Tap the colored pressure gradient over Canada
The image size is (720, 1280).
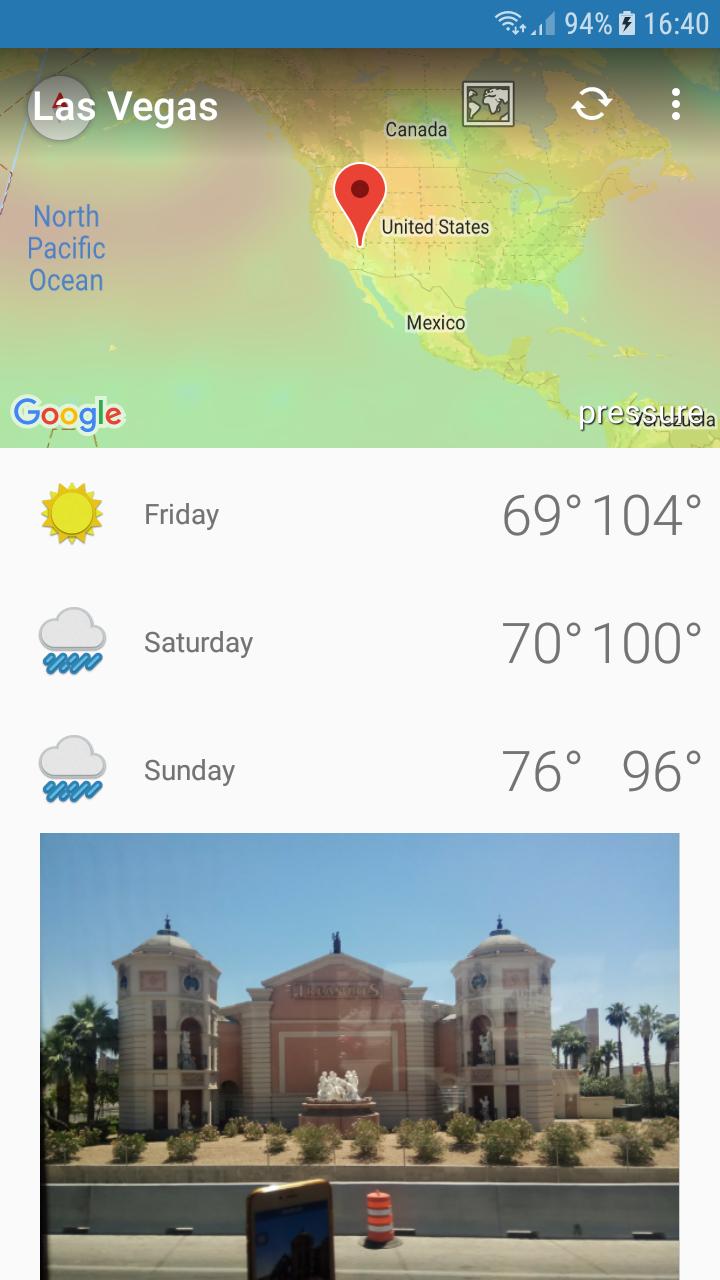(415, 128)
